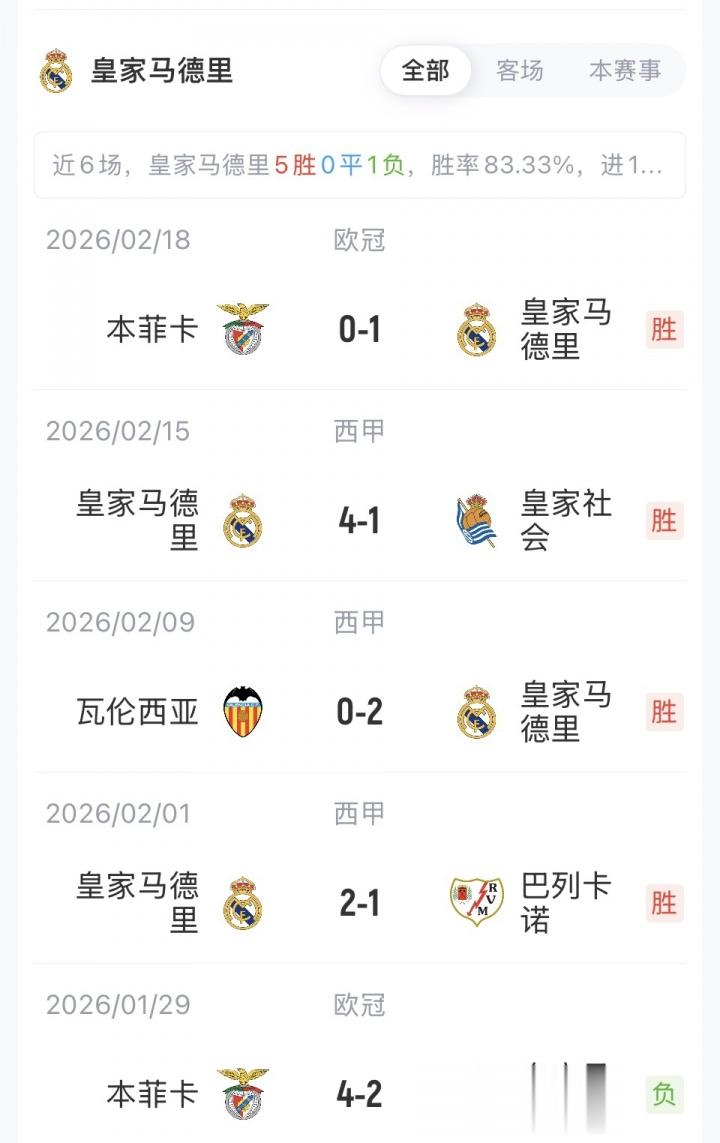Open the 02/18 本菲卡 0-1 match
Viewport: 720px width, 1143px height.
(x=360, y=329)
